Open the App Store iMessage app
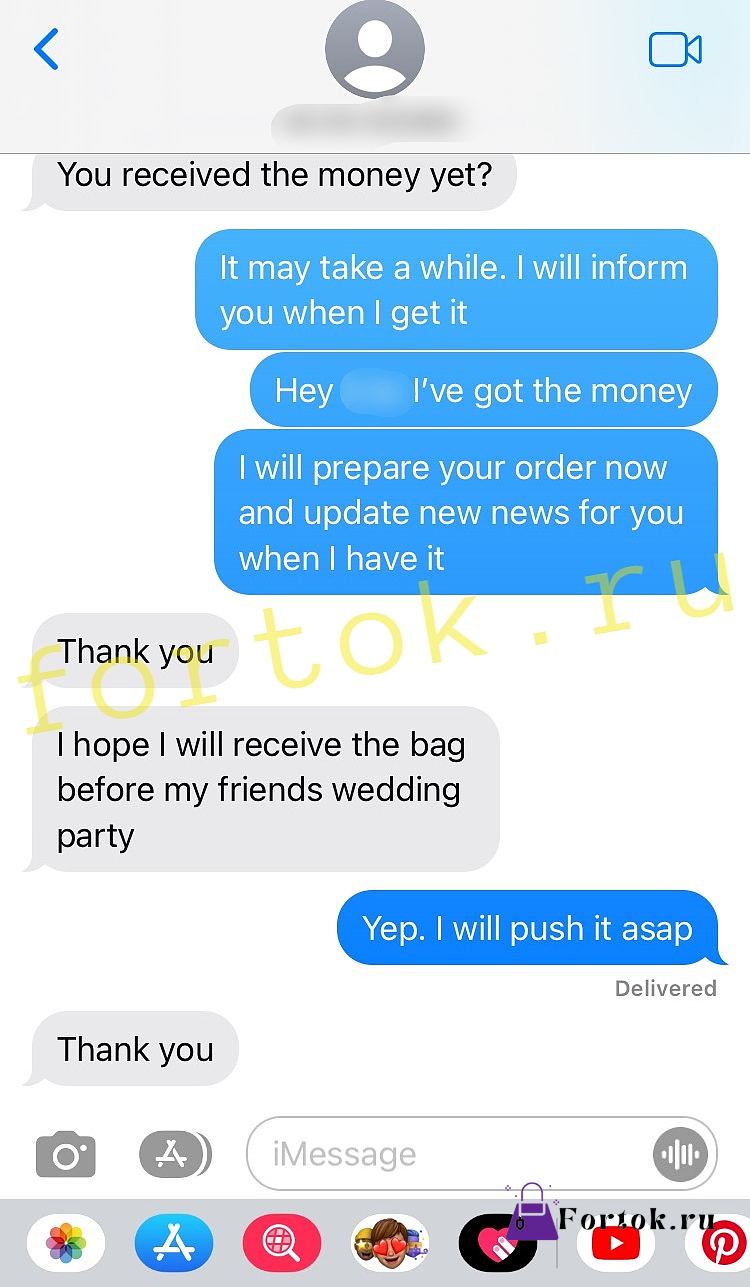 174,1243
